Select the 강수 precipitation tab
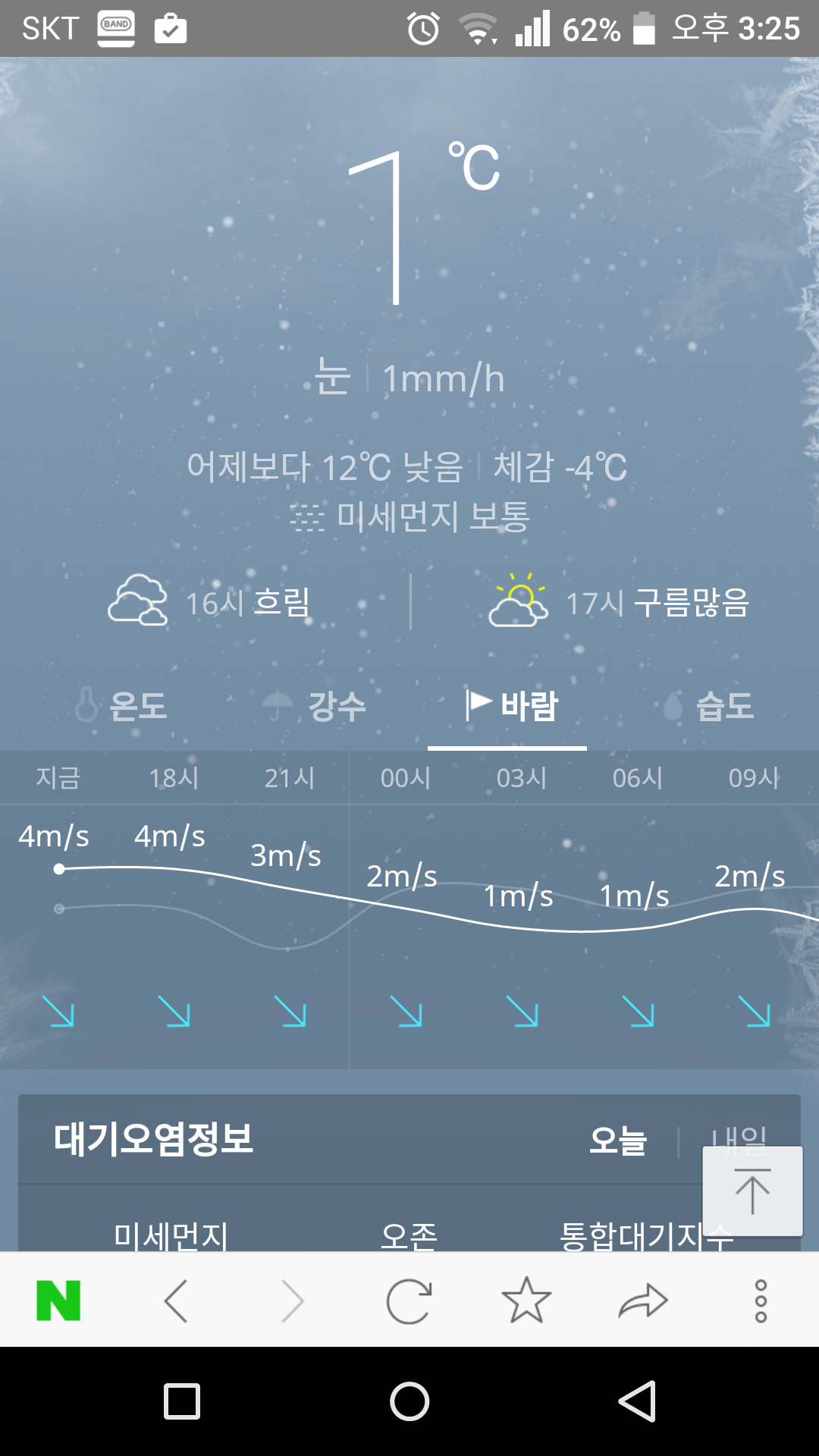819x1456 pixels. (x=316, y=706)
